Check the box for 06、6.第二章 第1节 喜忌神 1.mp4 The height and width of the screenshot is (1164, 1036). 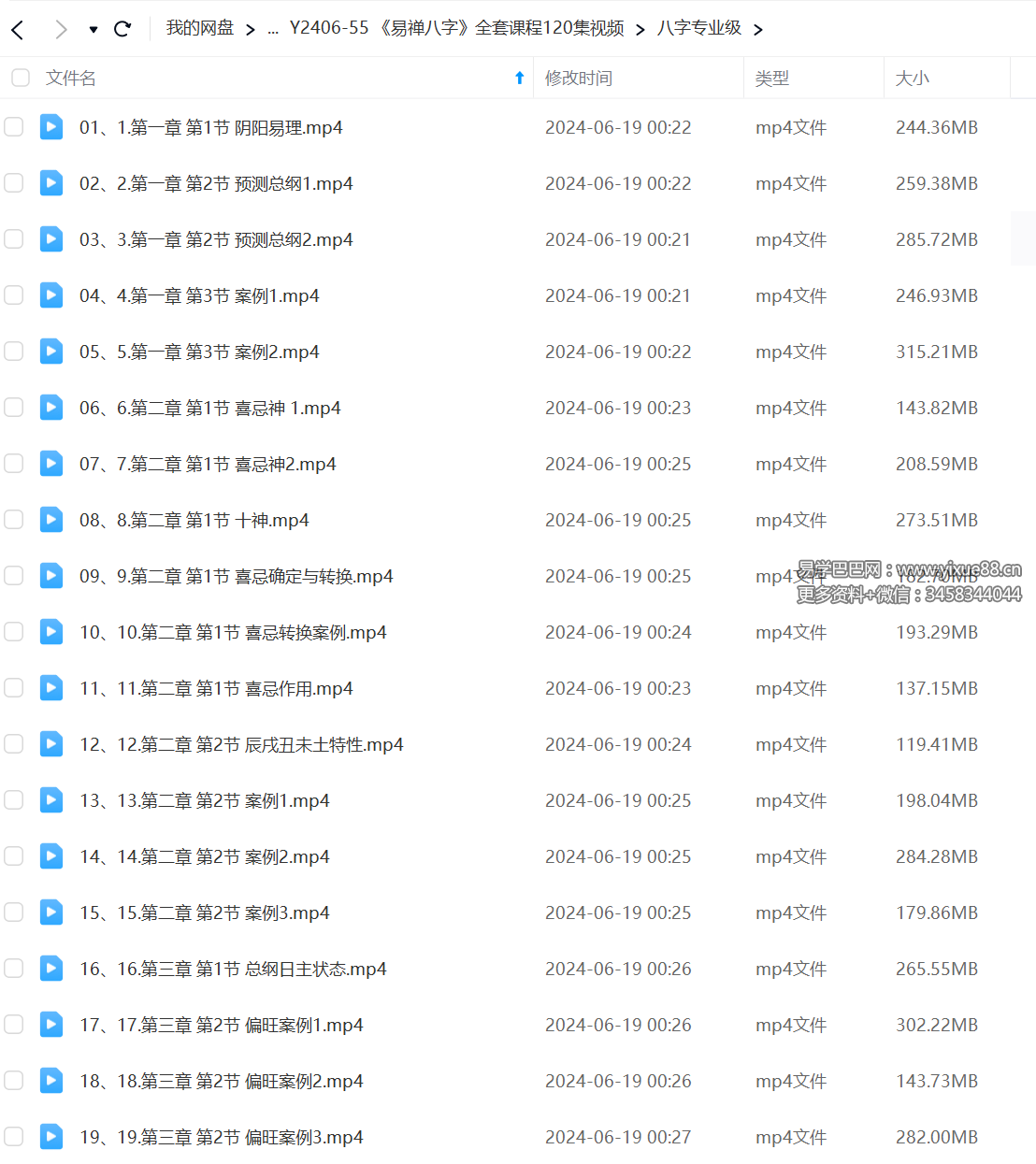click(x=14, y=408)
